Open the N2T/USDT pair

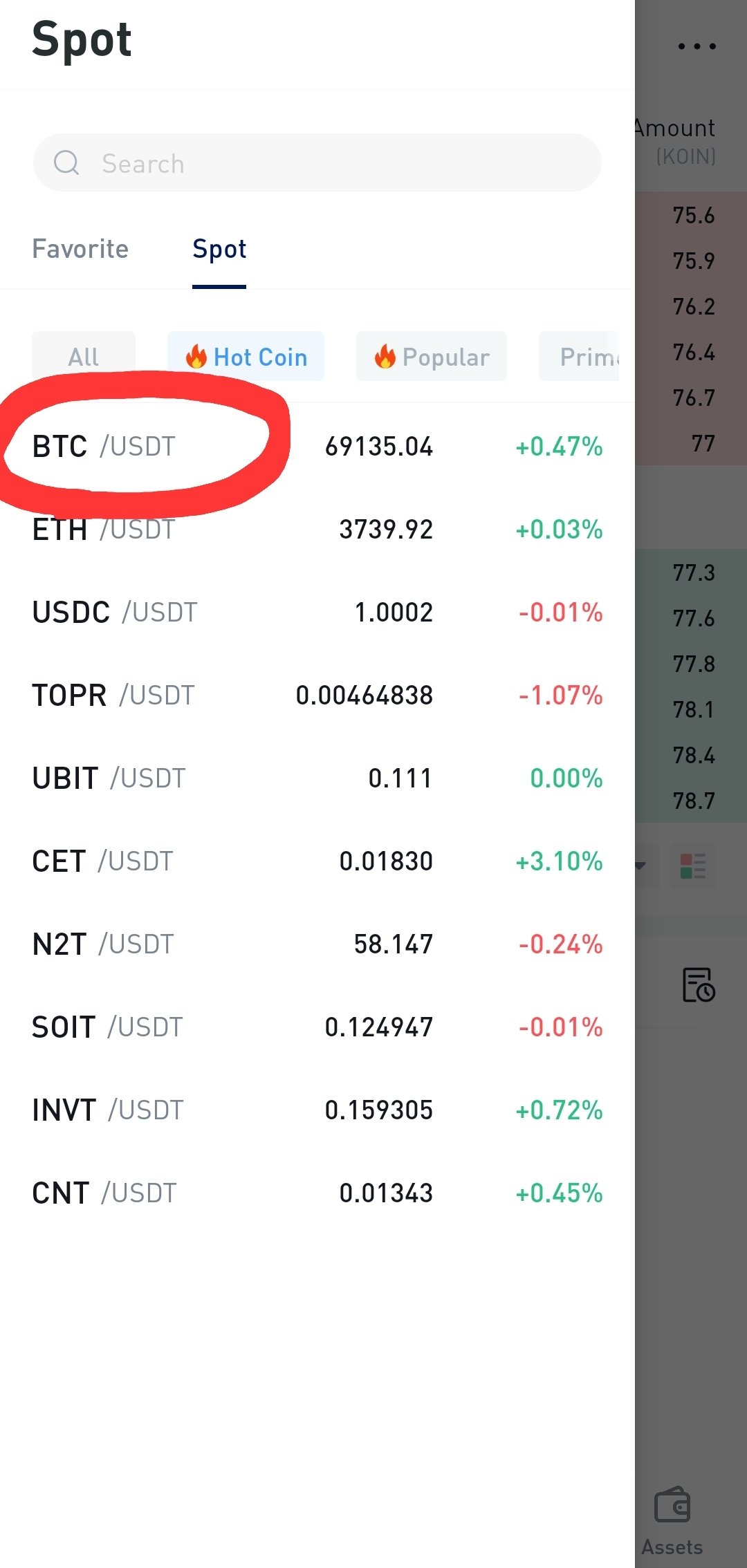tap(317, 944)
